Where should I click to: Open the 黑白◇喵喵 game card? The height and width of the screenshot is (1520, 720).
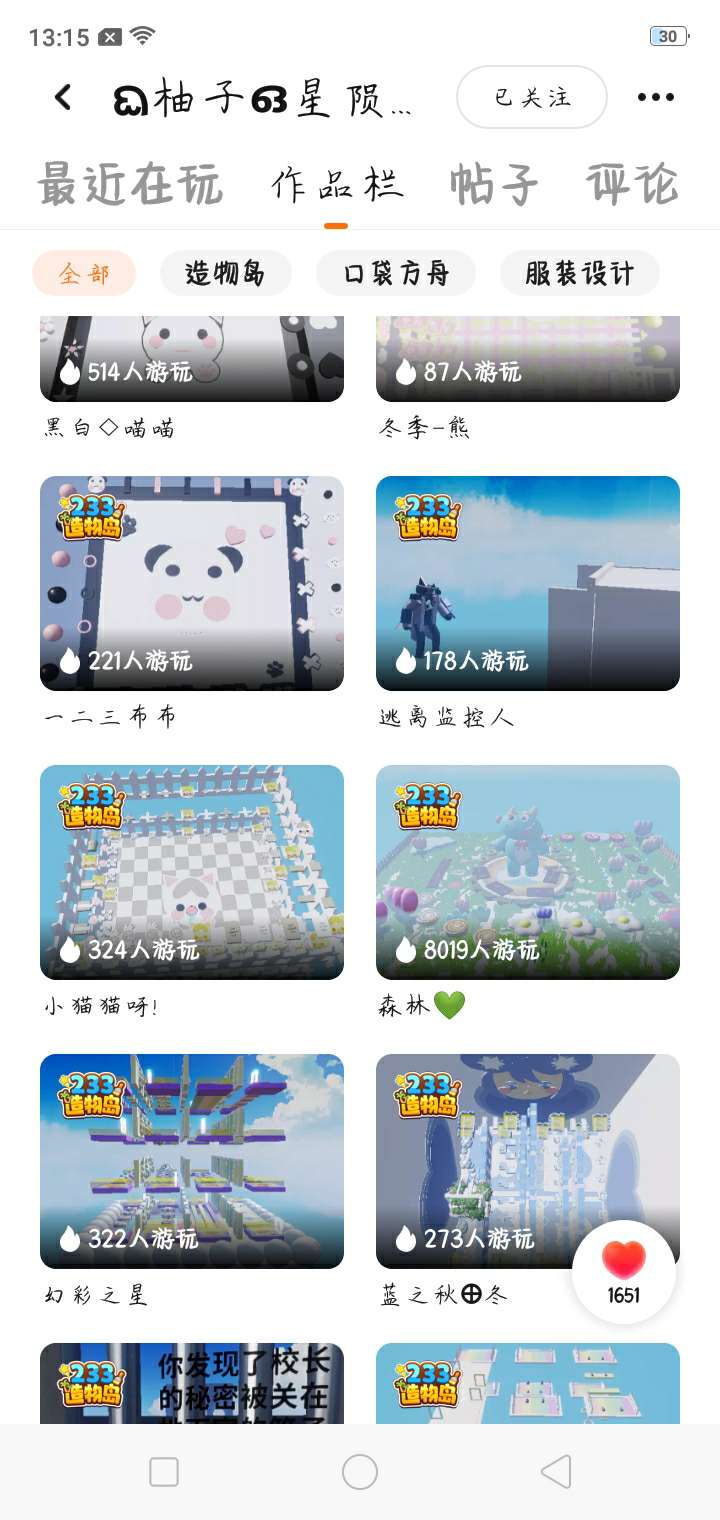[191, 360]
